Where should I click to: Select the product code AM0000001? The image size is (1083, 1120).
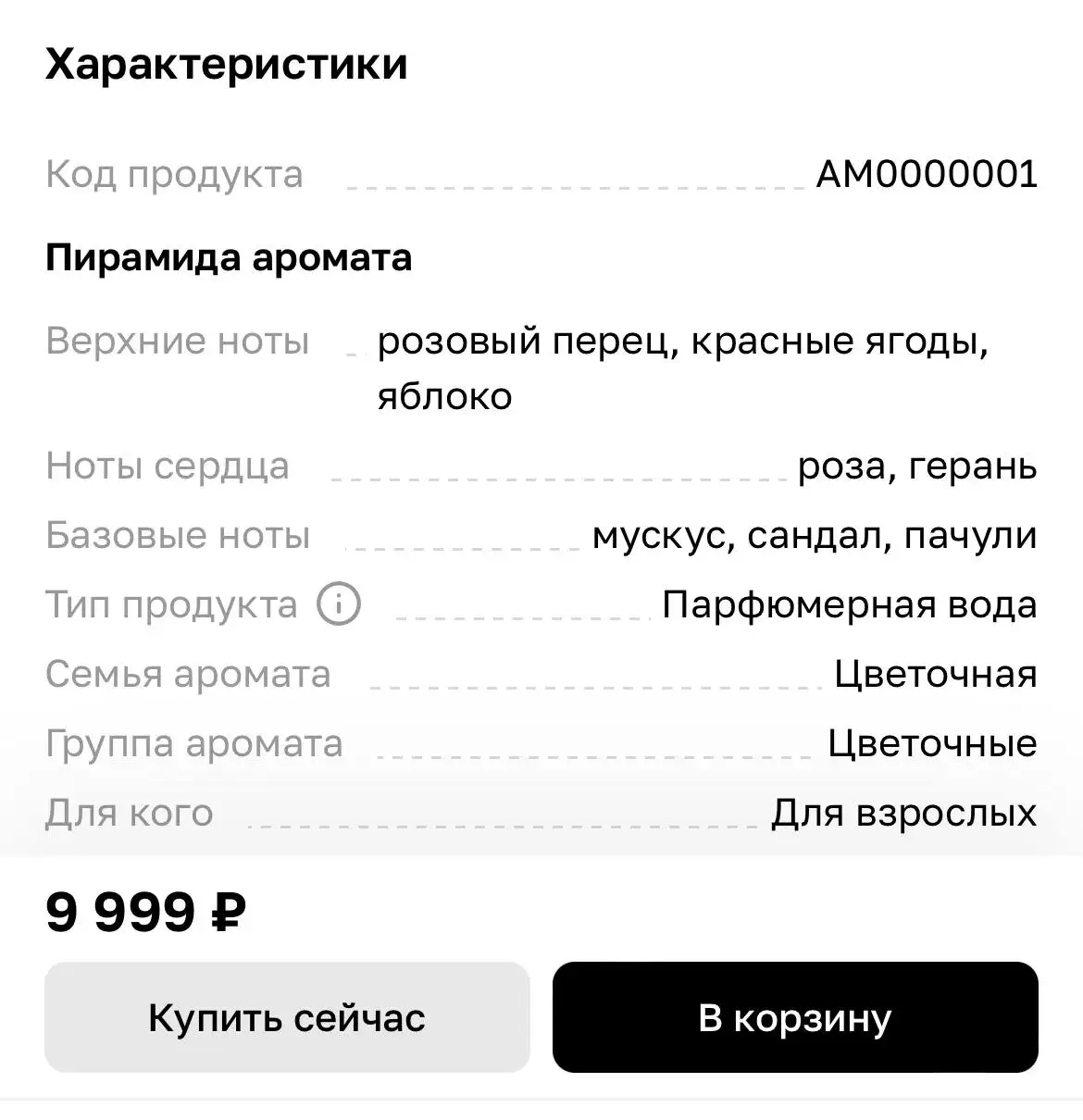tap(926, 174)
